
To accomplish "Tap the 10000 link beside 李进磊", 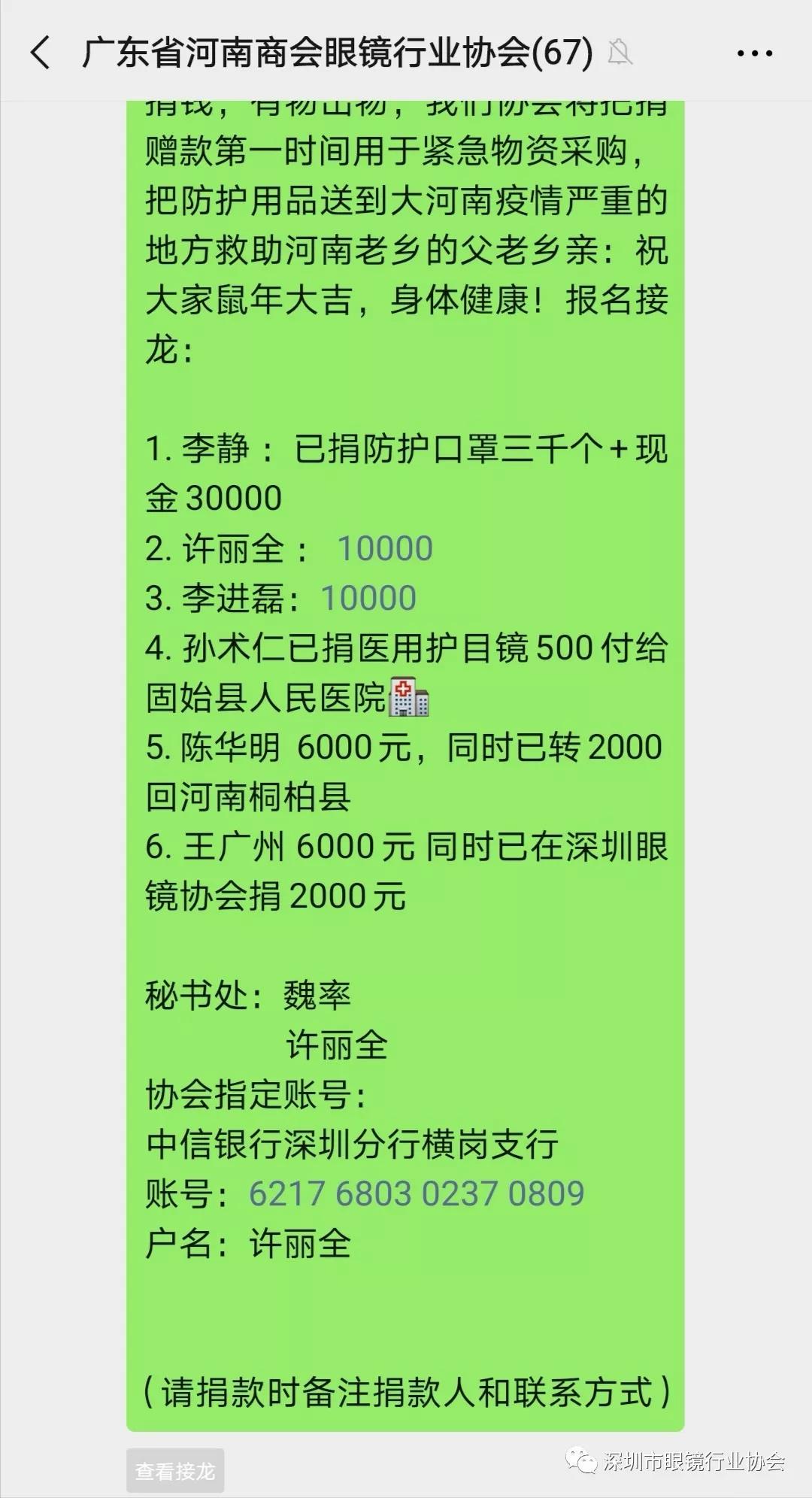I will tap(368, 598).
